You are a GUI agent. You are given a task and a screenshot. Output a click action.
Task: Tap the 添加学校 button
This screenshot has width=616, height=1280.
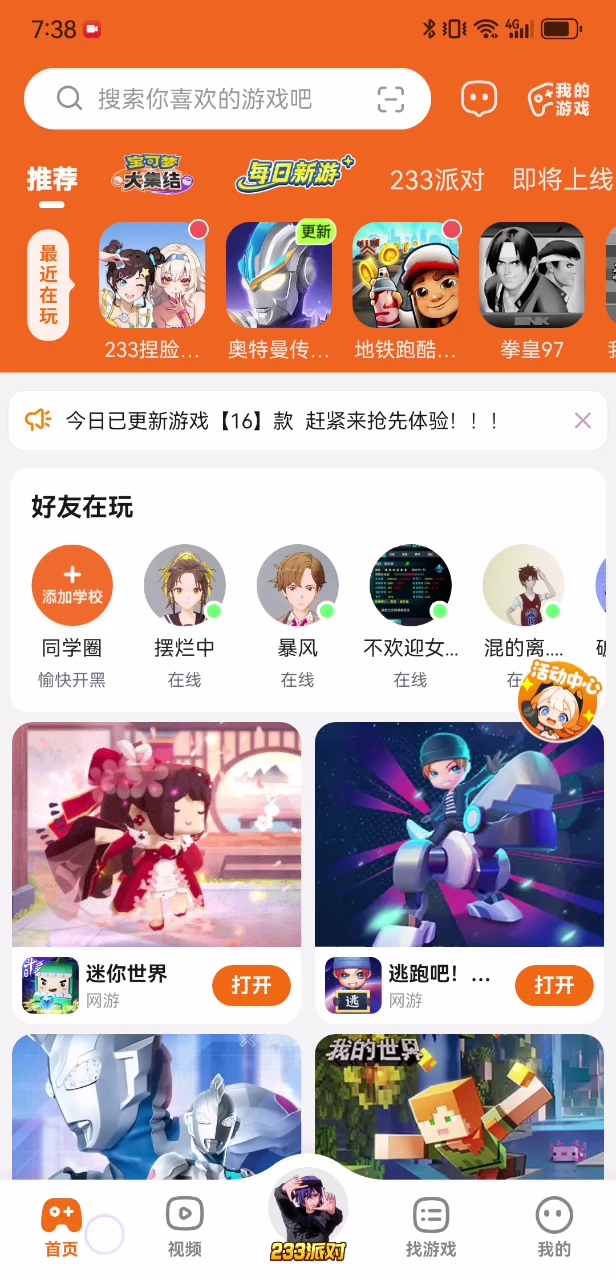(x=72, y=585)
